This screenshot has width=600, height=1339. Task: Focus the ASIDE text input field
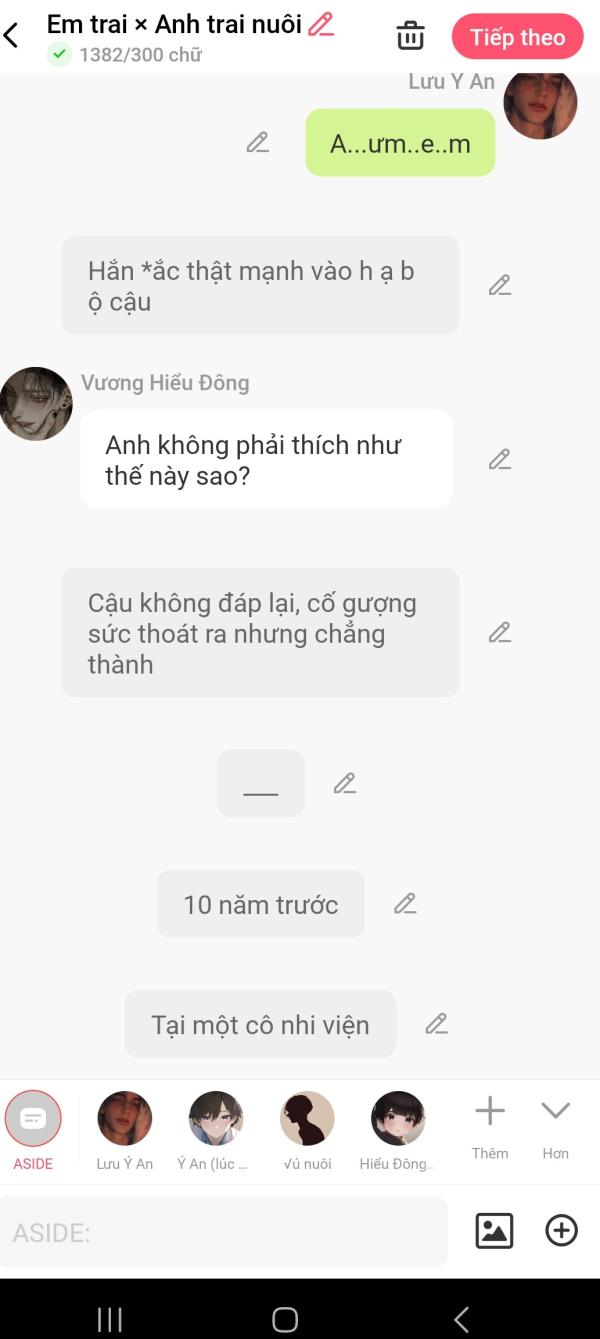[x=224, y=1232]
